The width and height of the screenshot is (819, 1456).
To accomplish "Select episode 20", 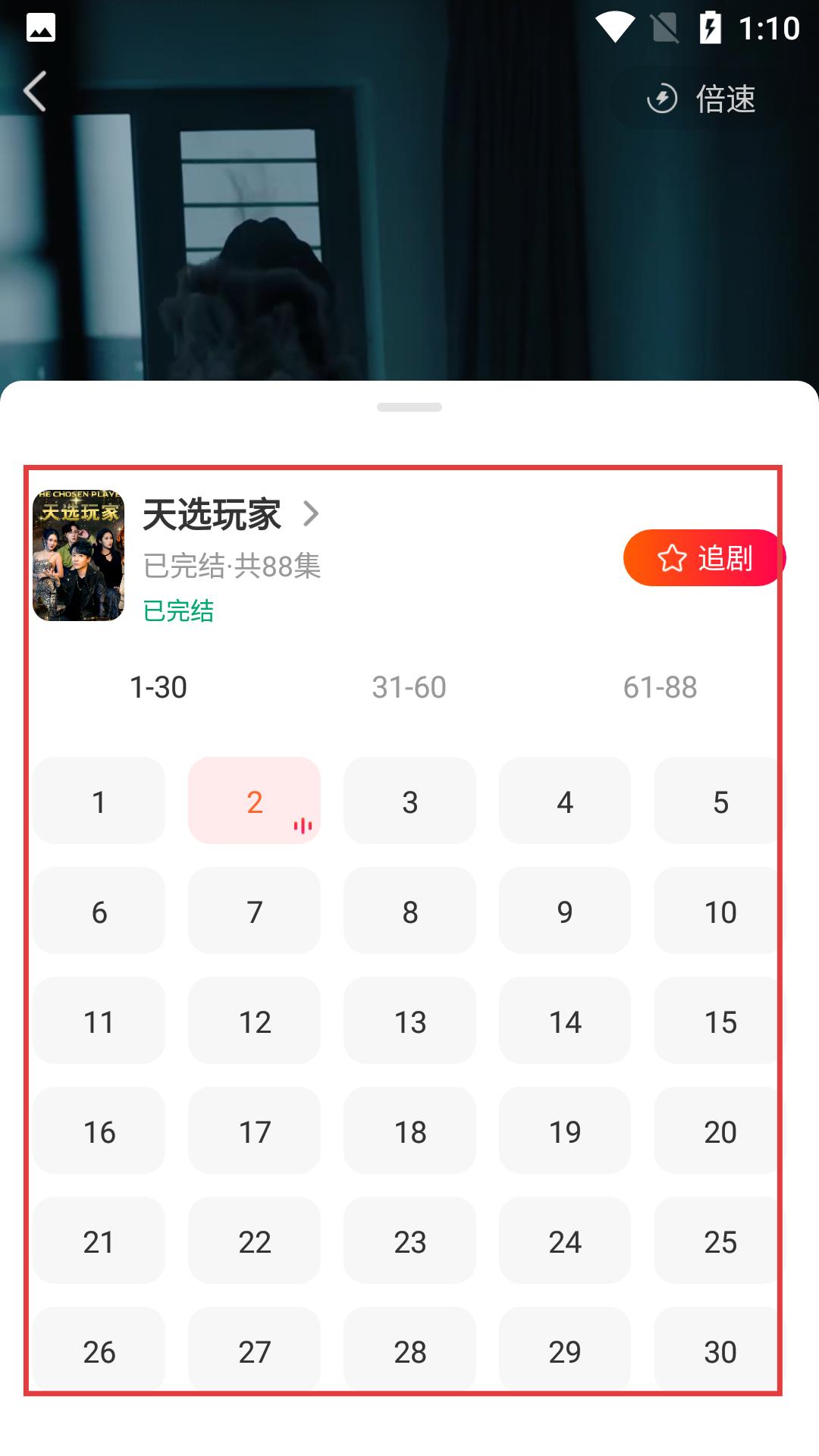I will 719,1131.
